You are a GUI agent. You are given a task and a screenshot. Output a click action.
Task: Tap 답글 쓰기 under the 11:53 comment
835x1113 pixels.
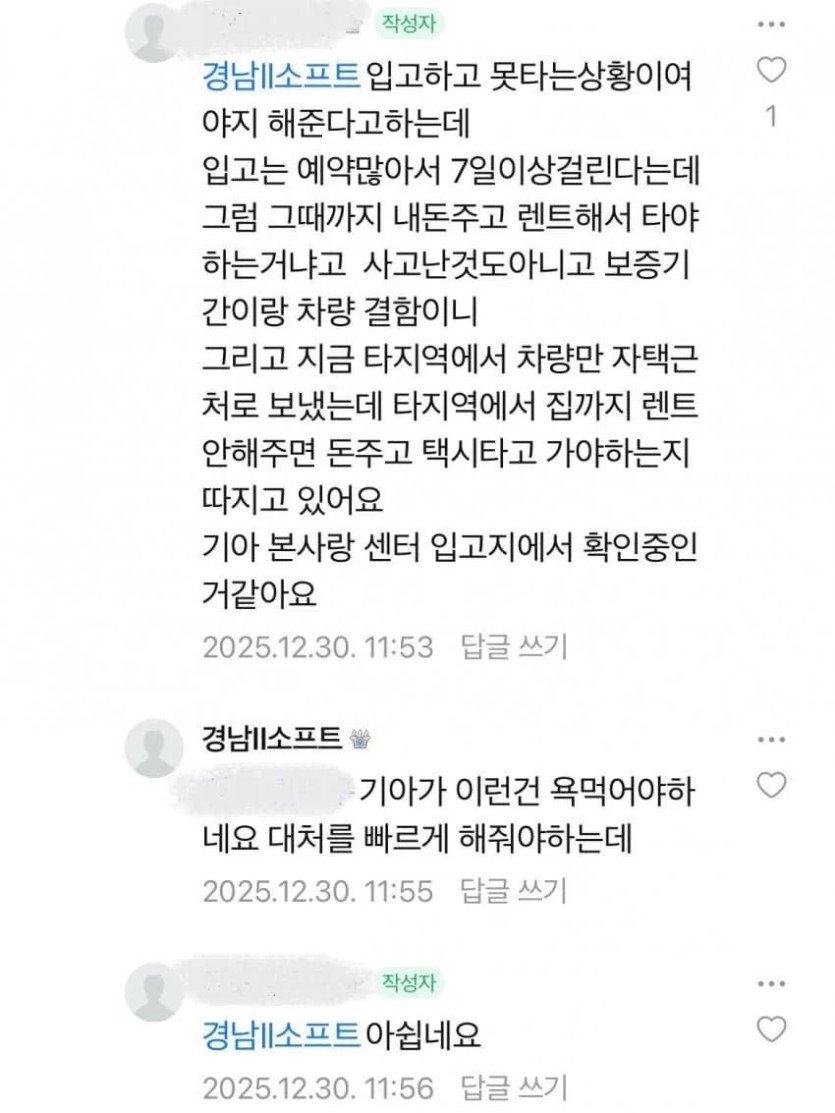[513, 646]
